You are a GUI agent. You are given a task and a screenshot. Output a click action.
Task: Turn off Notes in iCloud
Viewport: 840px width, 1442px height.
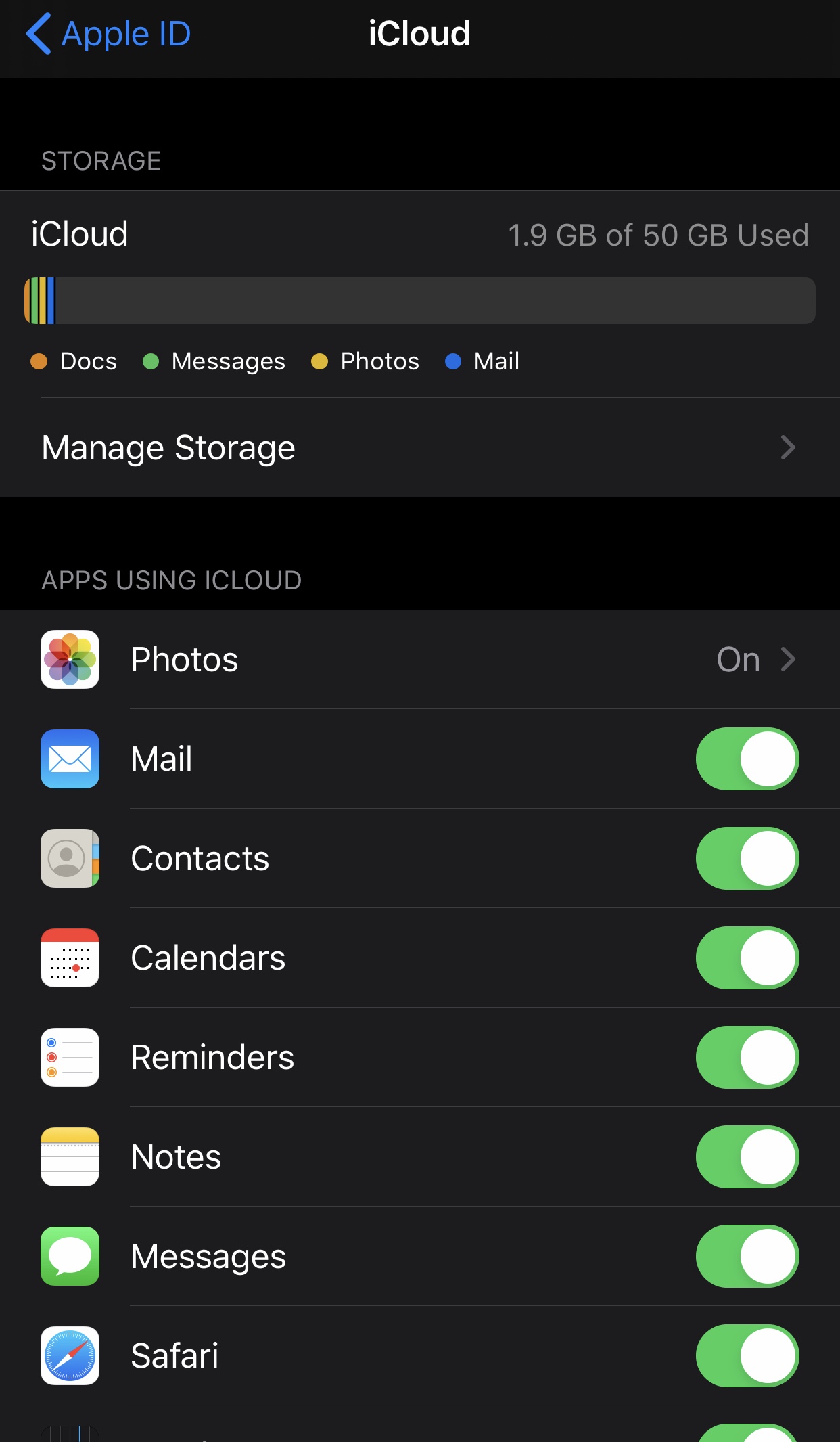tap(747, 1157)
